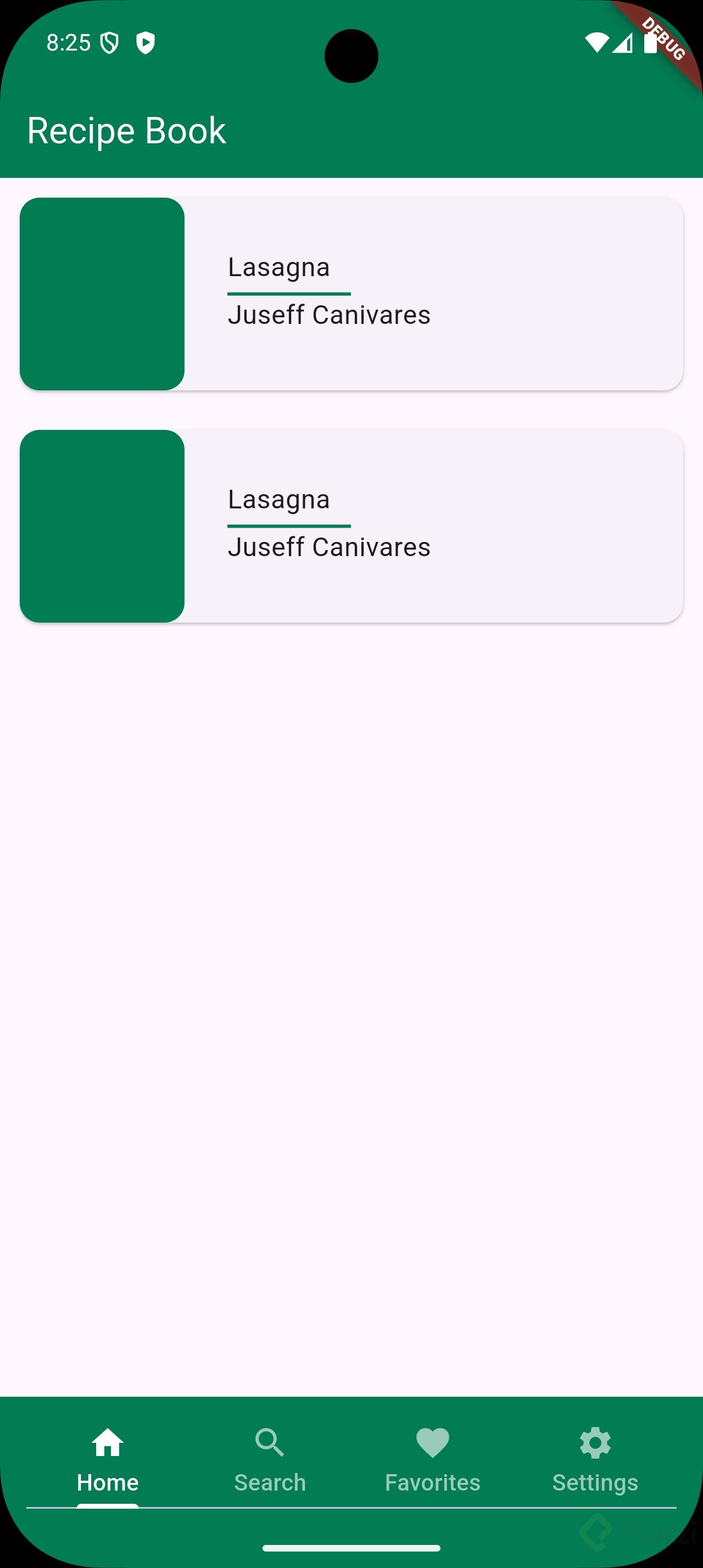Open the Search tab
Screen dimensions: 703x1568
click(270, 1460)
